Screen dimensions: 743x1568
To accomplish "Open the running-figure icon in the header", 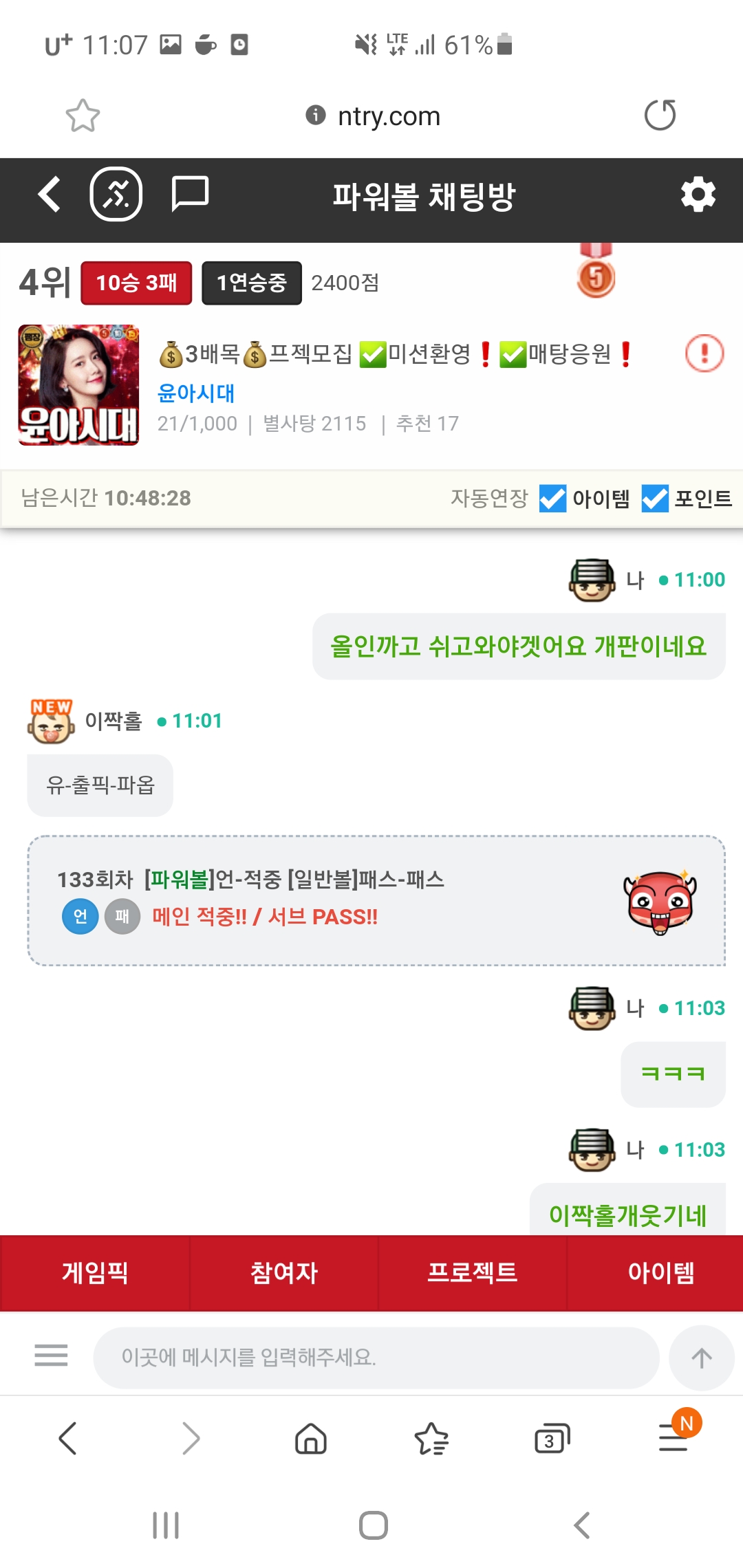I will point(116,195).
